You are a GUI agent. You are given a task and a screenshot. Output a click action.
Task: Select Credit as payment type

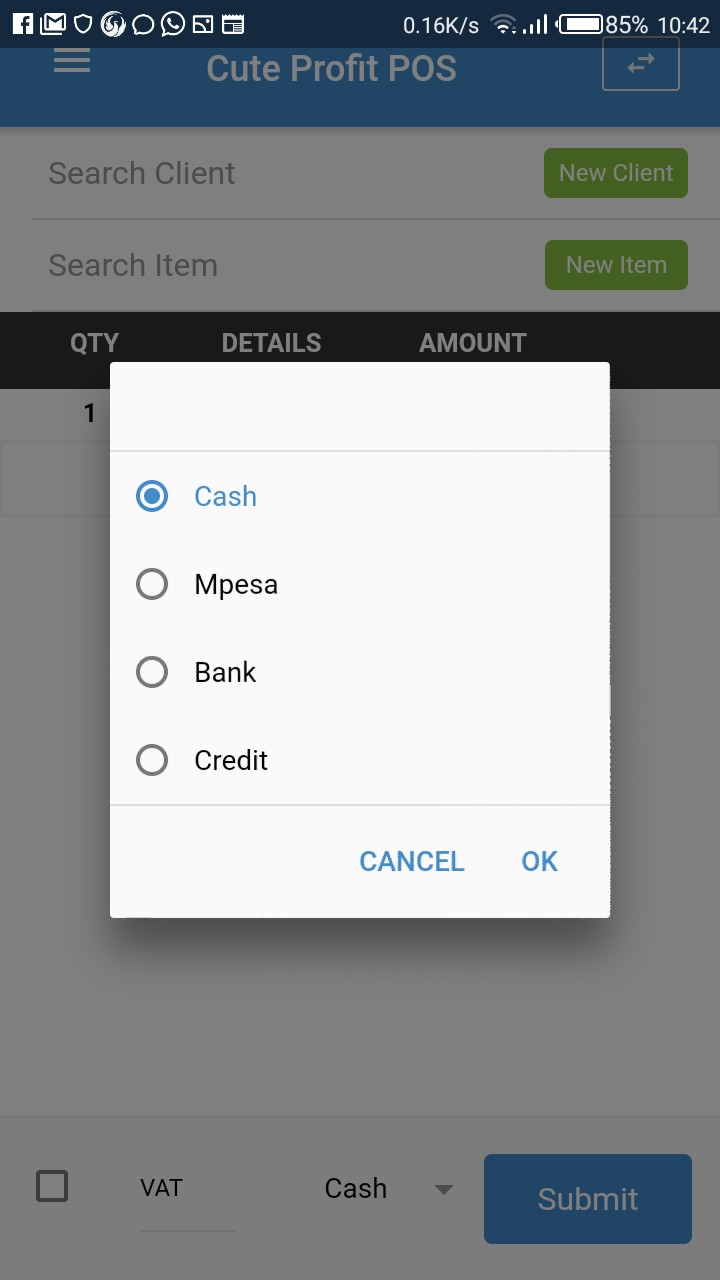point(359,760)
